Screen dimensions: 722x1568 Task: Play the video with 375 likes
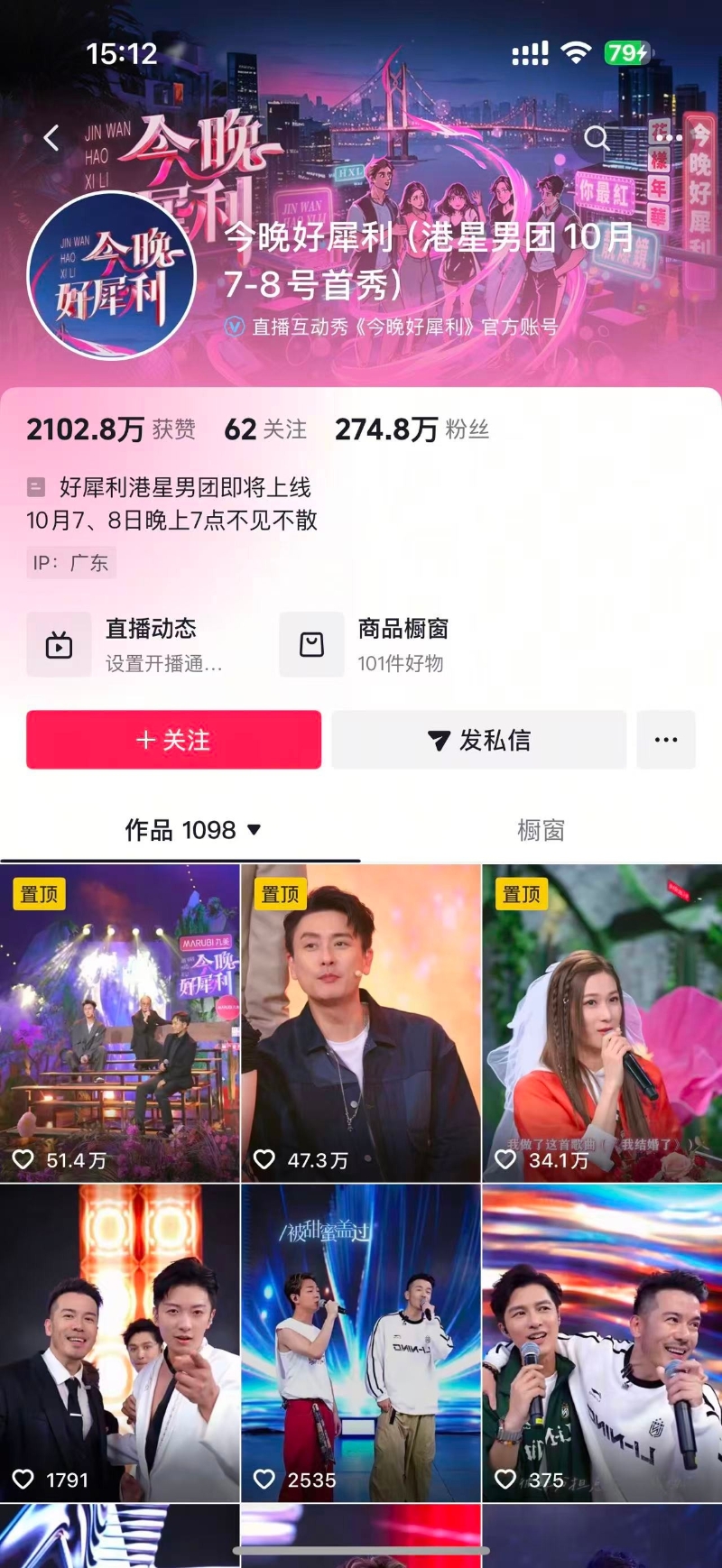(602, 1342)
